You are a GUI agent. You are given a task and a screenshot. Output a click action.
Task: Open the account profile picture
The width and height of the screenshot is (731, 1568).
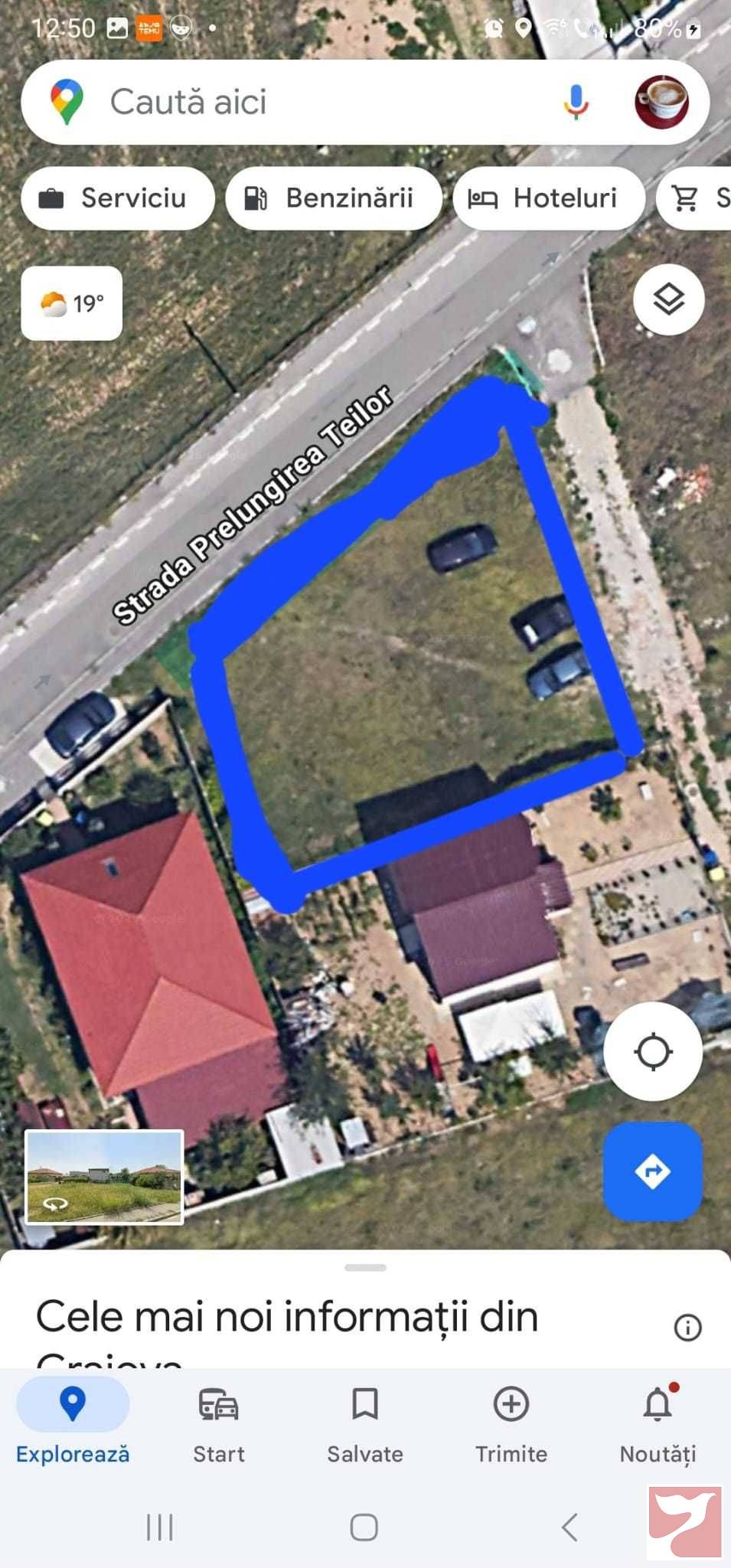(x=662, y=102)
